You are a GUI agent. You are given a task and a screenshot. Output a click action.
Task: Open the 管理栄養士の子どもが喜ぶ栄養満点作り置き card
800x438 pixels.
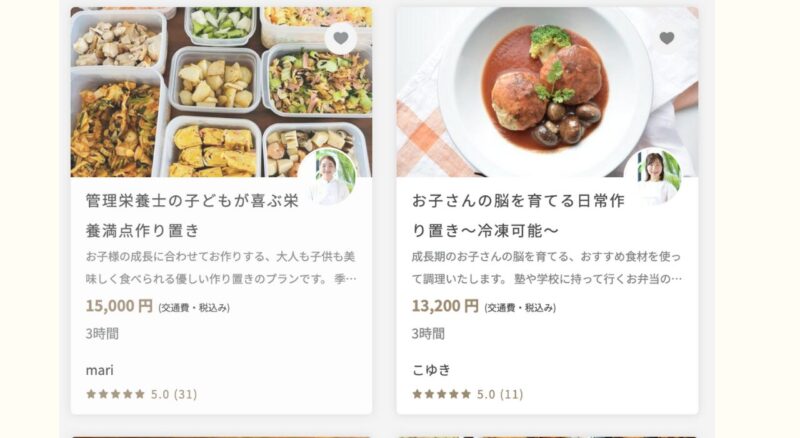[x=192, y=215]
